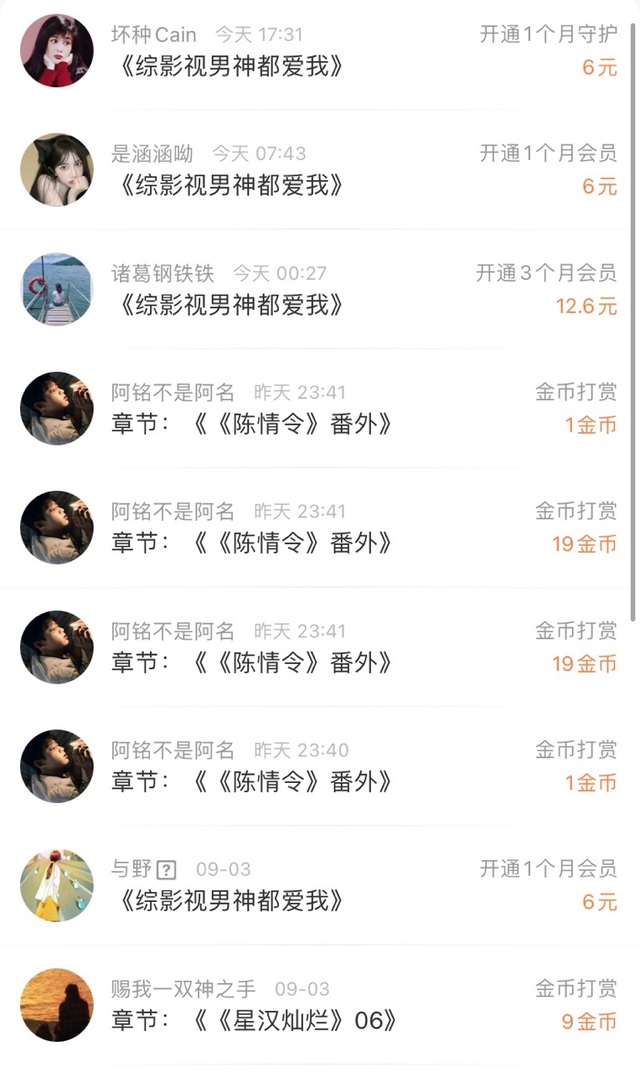Tap 与野's avatar picture
The width and height of the screenshot is (640, 1072).
(57, 885)
